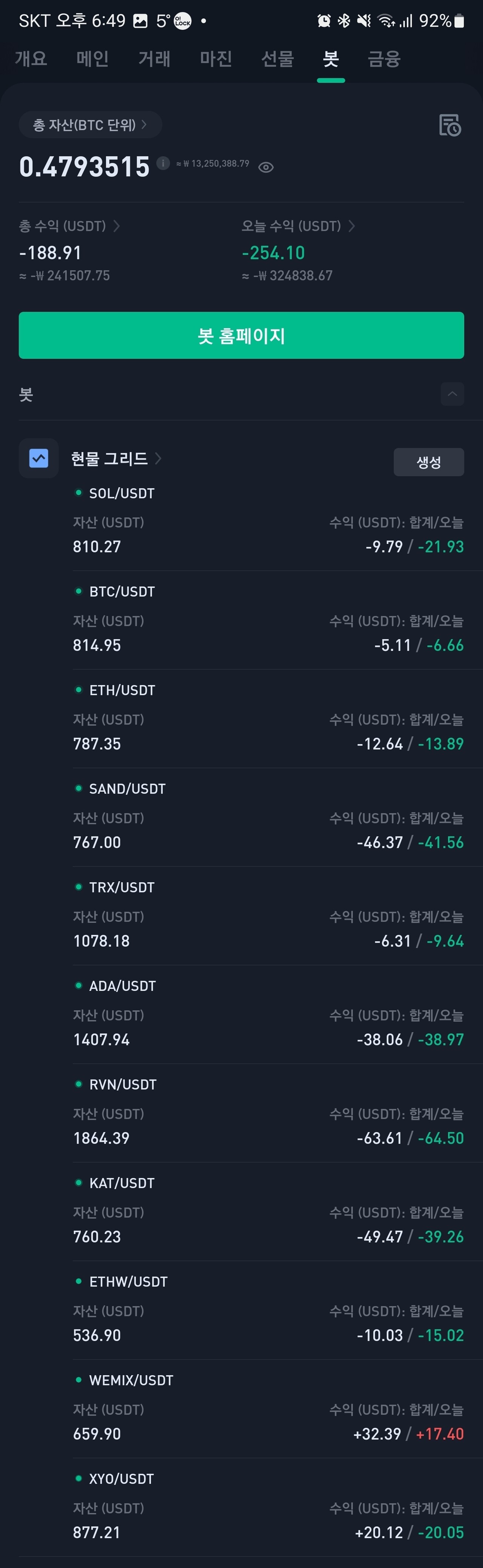The width and height of the screenshot is (483, 1568).
Task: Open the 거래 tab
Action: point(154,59)
